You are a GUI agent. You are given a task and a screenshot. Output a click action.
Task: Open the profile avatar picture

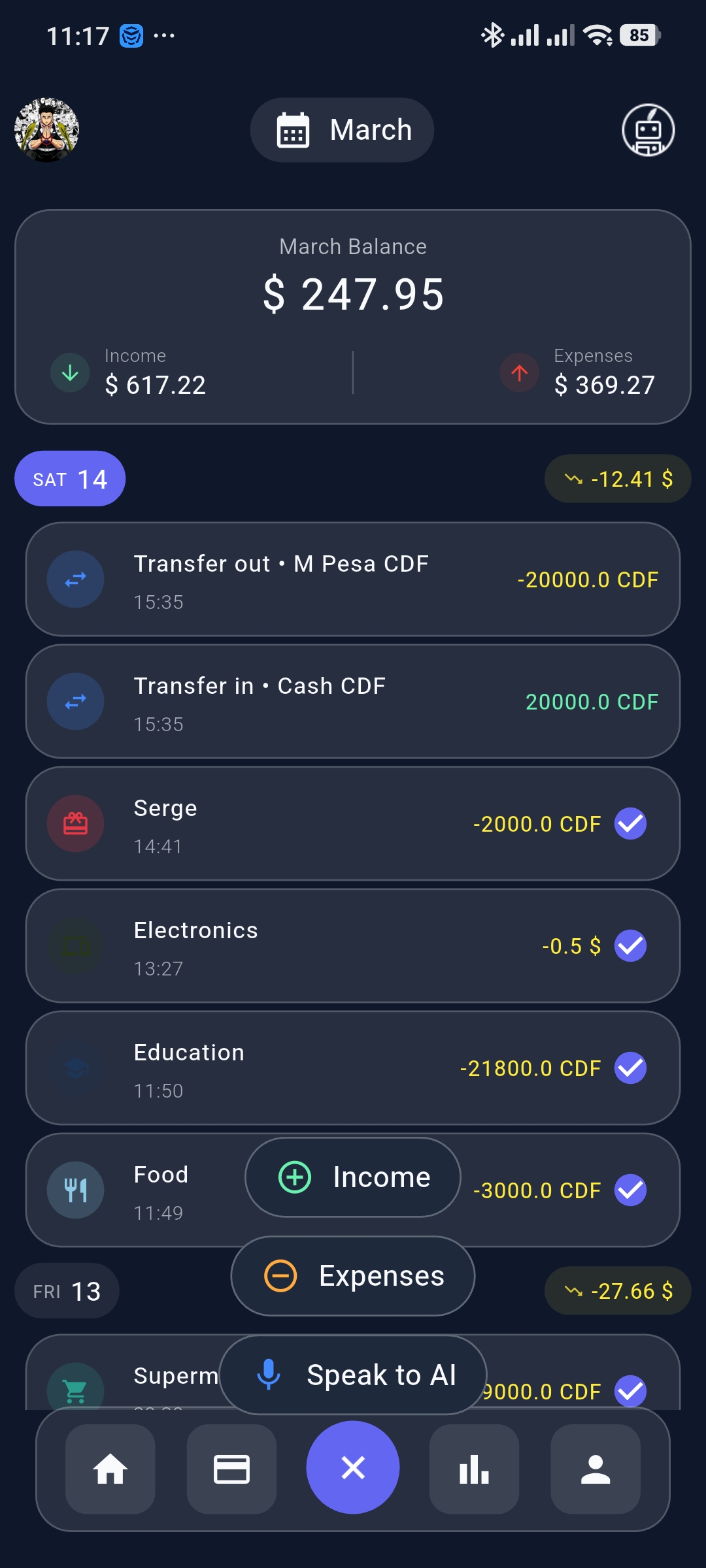(46, 130)
